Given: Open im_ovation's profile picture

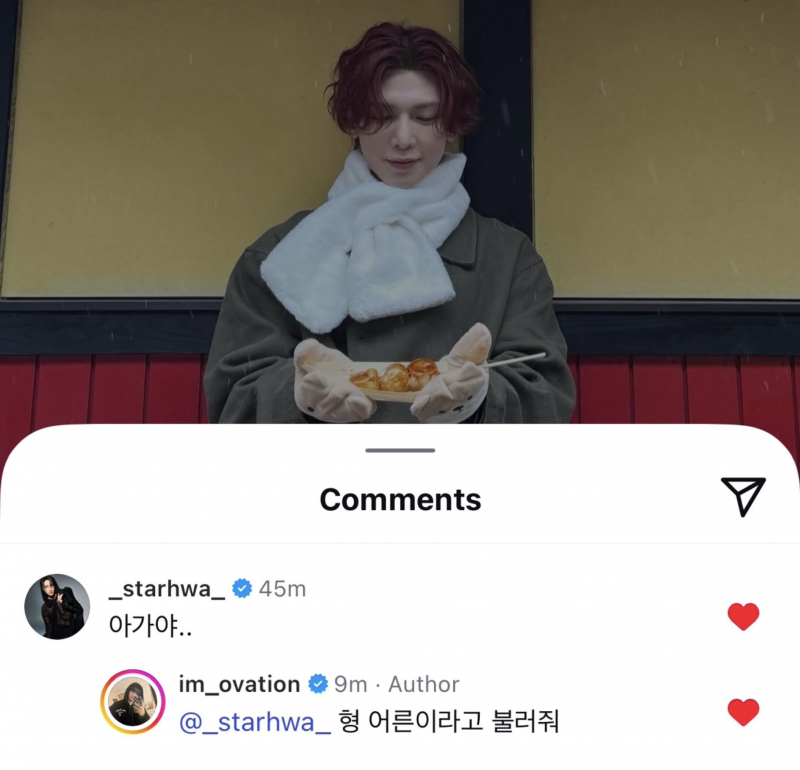Looking at the screenshot, I should pos(133,702).
